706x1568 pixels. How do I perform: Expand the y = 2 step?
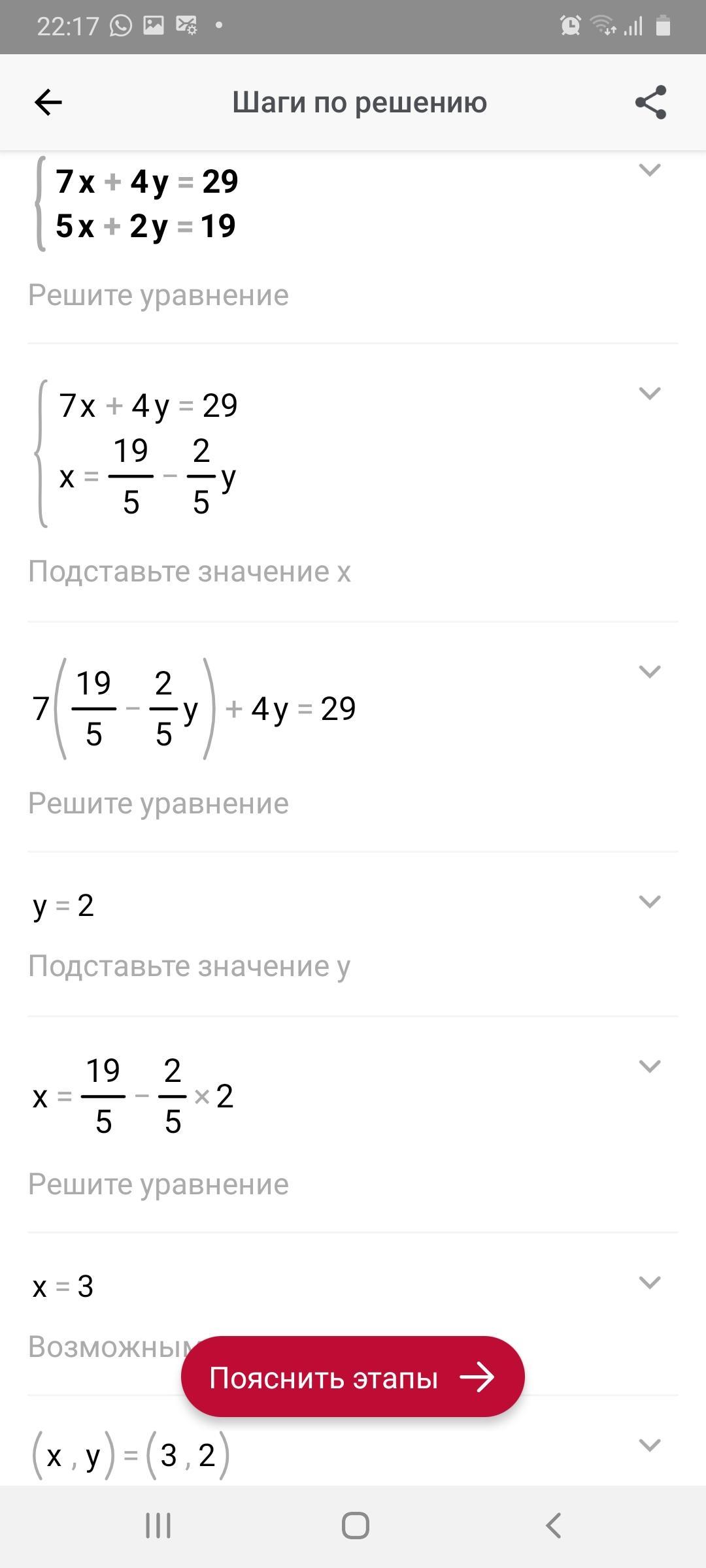(x=649, y=902)
